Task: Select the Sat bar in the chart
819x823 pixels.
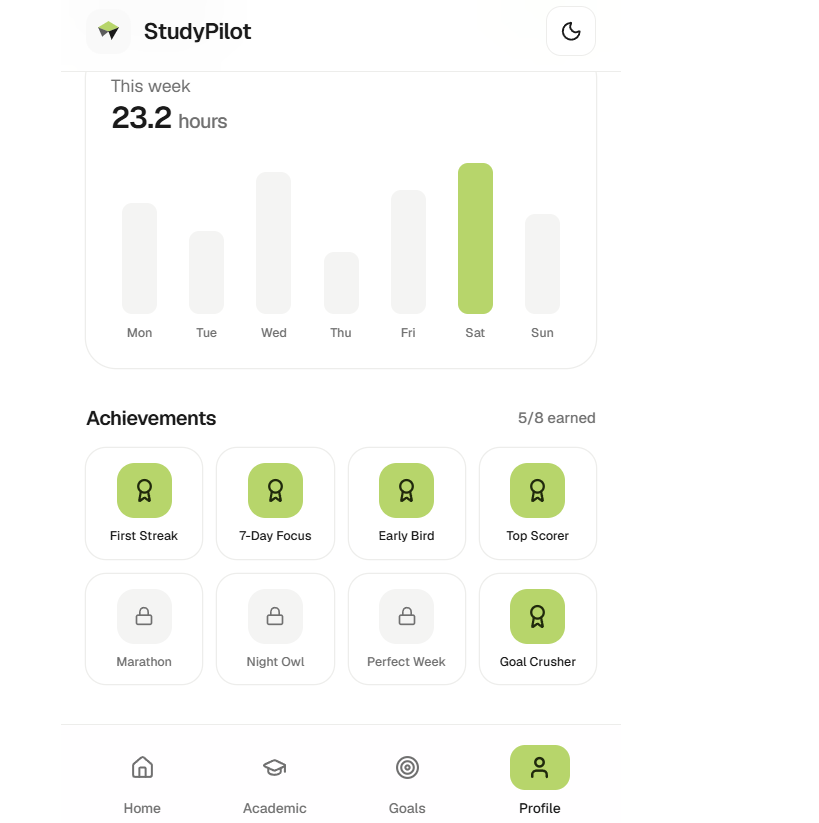Action: point(475,238)
